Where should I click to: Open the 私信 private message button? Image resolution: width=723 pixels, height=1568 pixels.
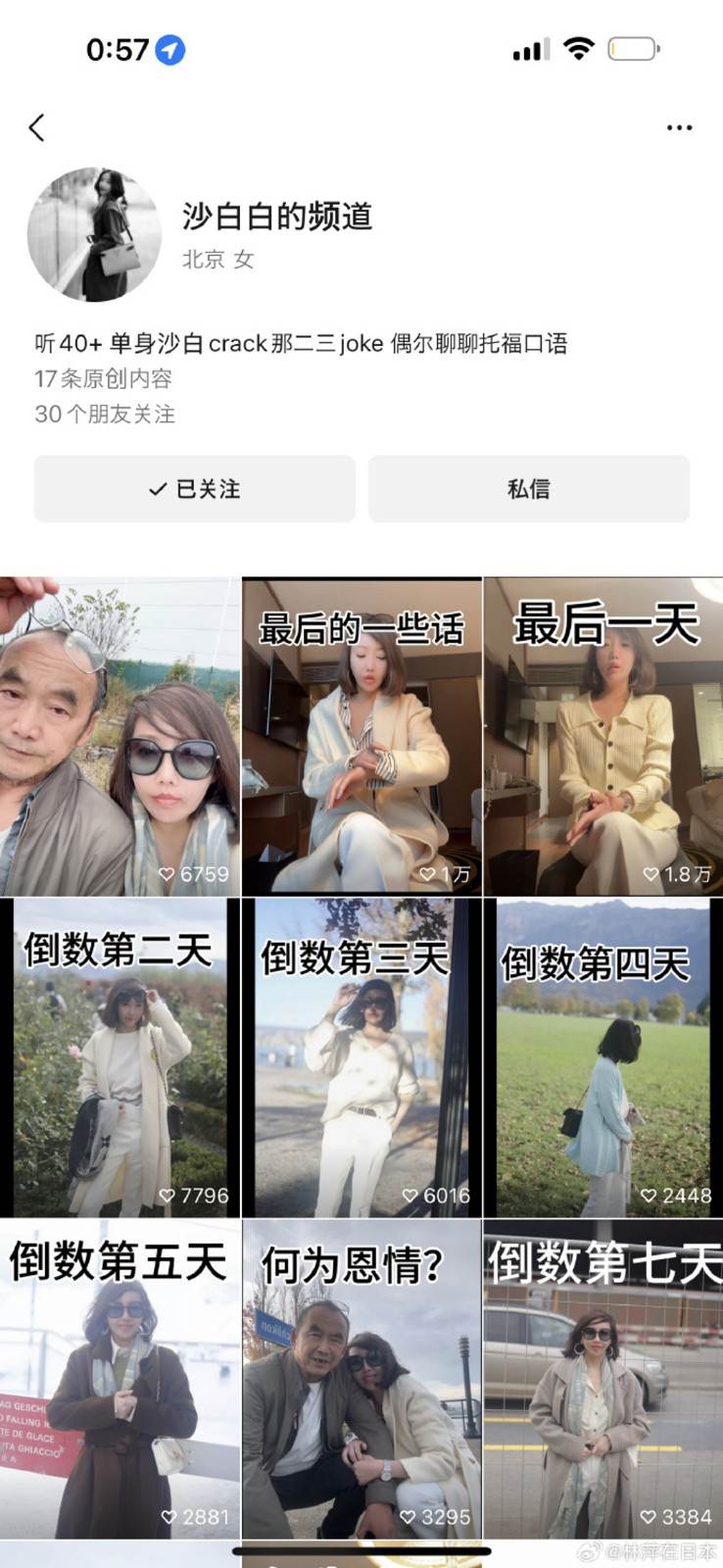[x=529, y=488]
